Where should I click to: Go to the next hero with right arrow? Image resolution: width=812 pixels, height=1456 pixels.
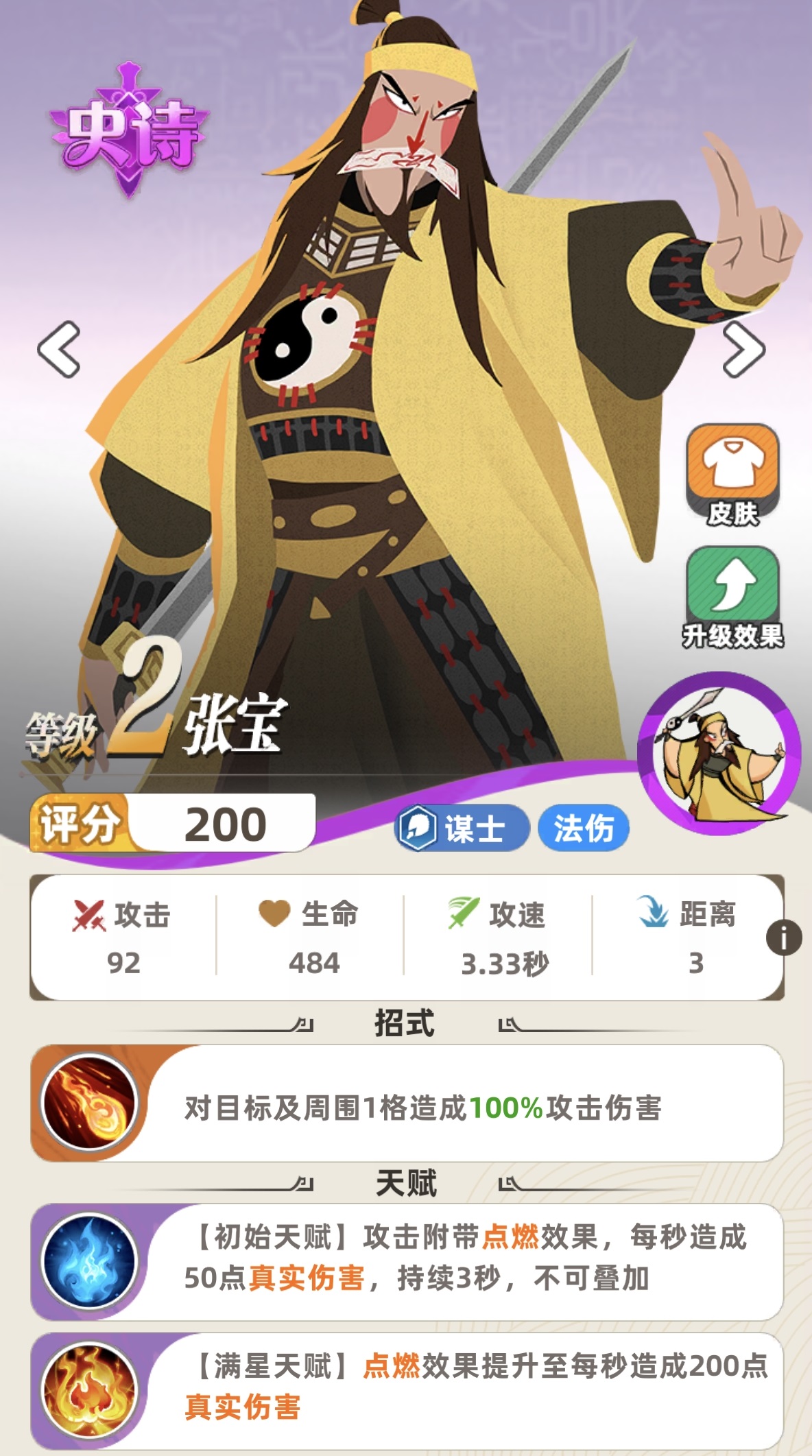click(x=743, y=349)
